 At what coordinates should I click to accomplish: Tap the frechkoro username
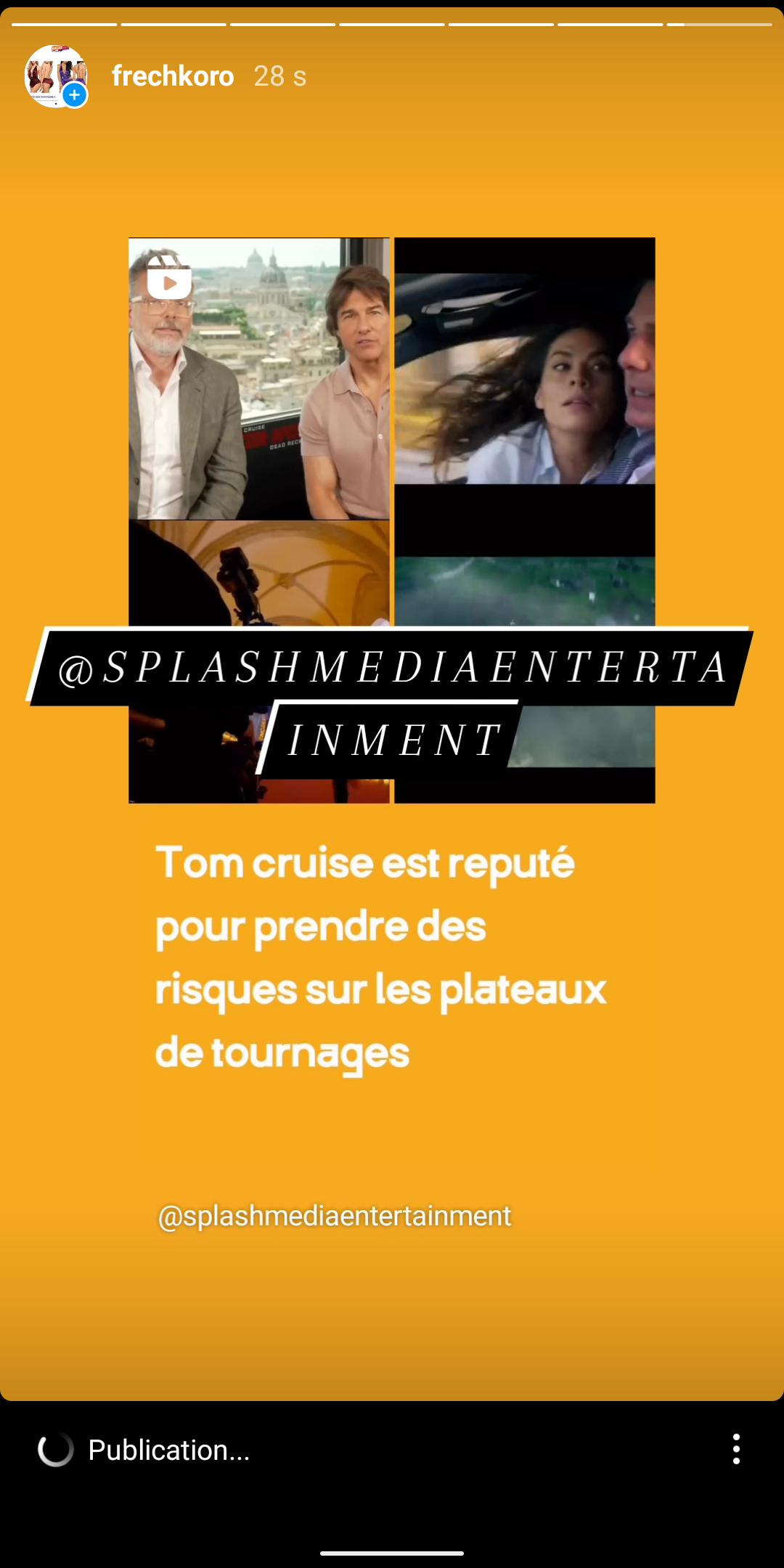point(173,76)
